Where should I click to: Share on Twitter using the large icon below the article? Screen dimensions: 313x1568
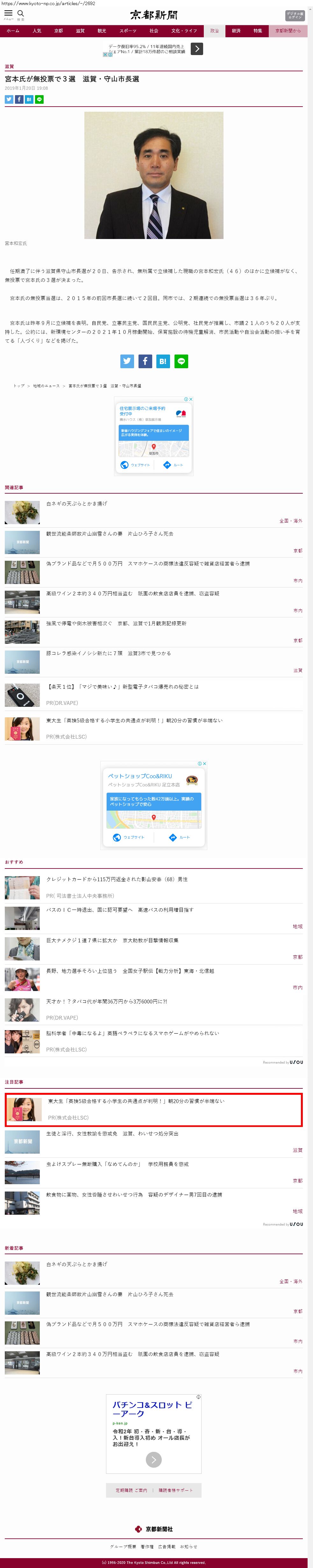pos(127,361)
